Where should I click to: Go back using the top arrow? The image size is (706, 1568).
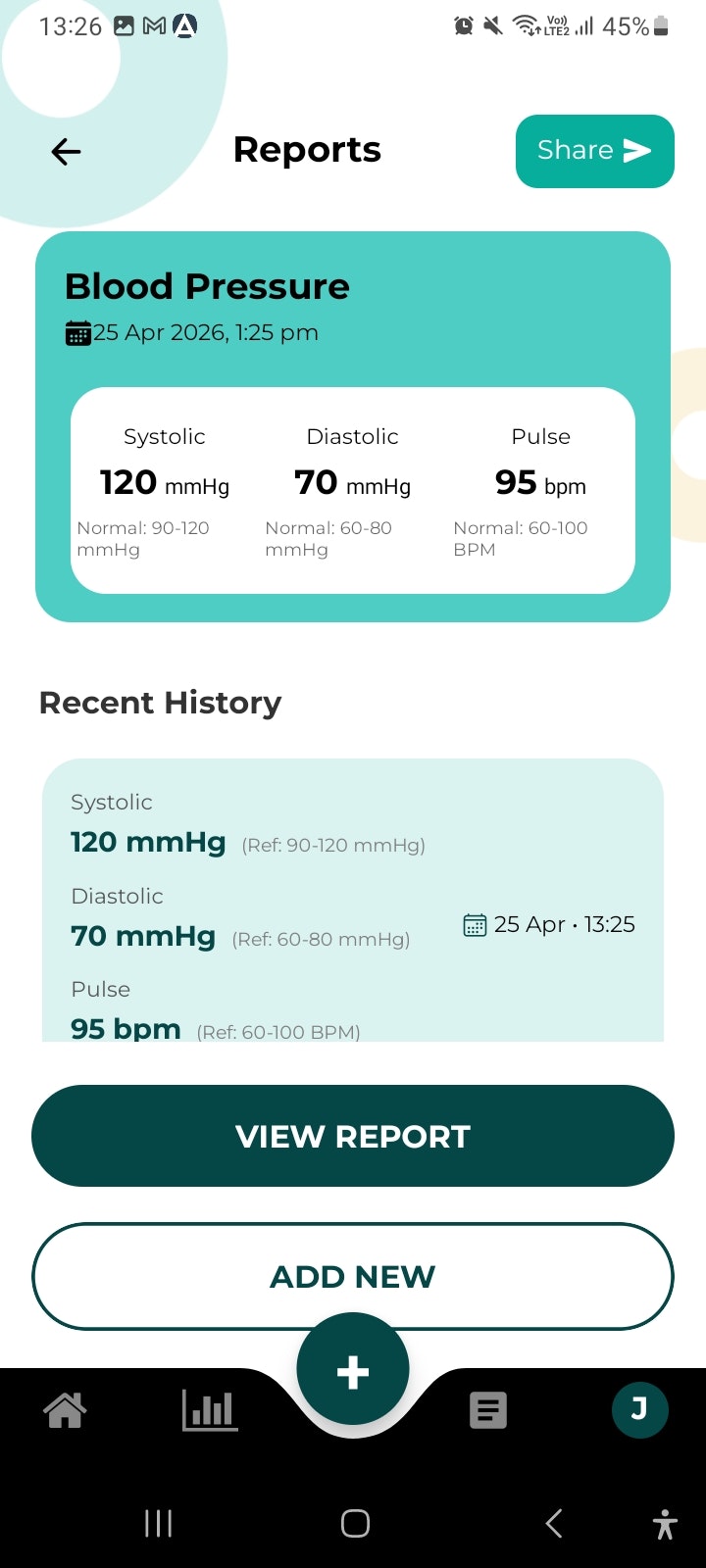[66, 151]
